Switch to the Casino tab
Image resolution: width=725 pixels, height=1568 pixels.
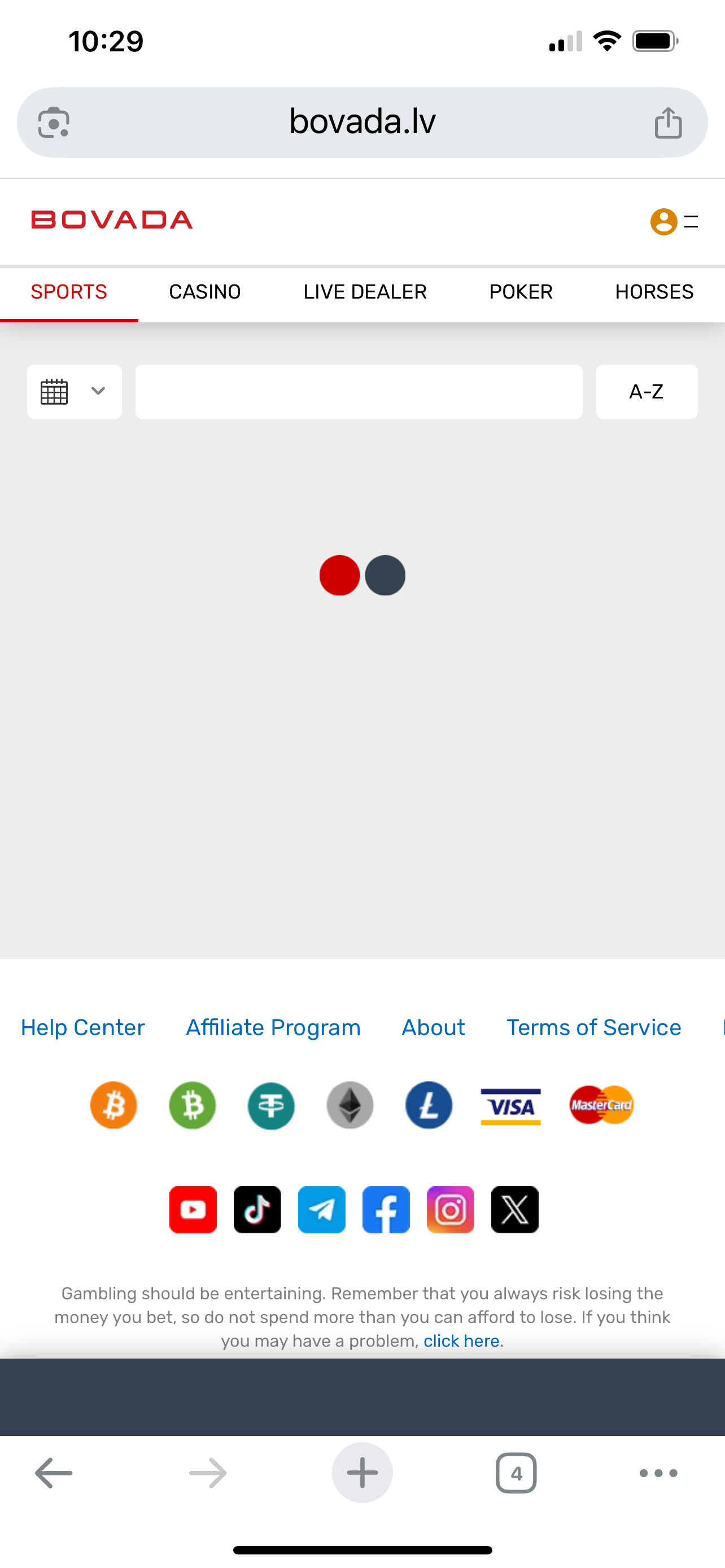tap(204, 292)
